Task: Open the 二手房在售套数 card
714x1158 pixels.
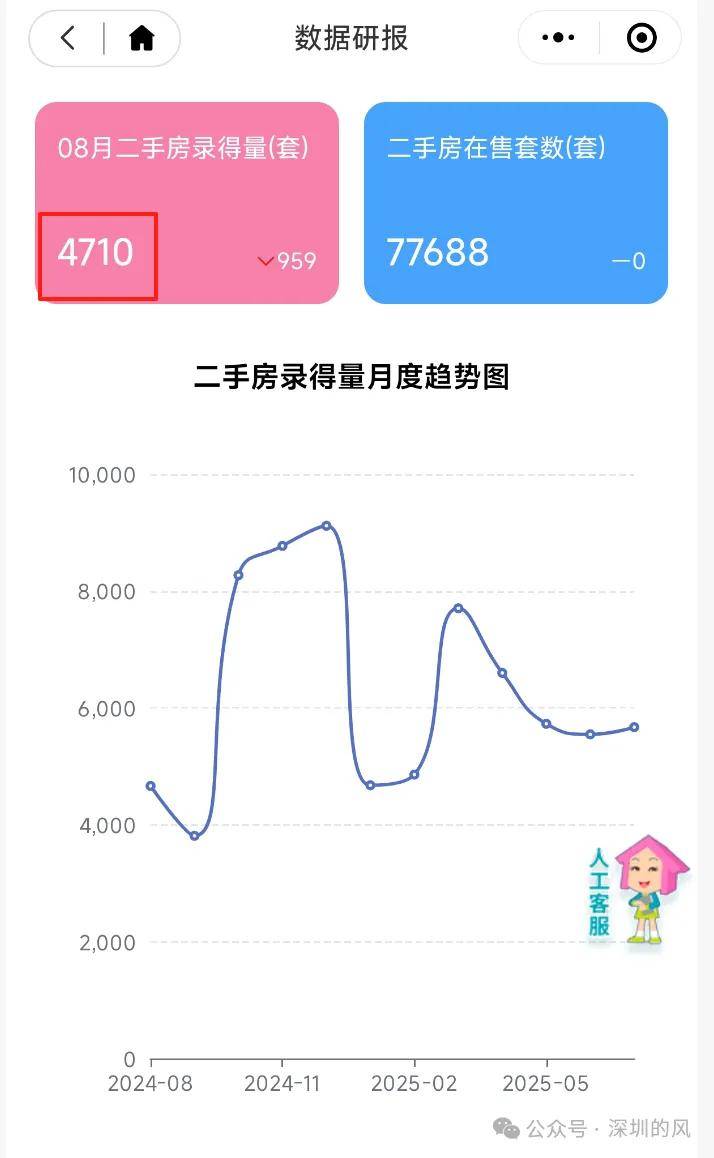Action: coord(515,203)
